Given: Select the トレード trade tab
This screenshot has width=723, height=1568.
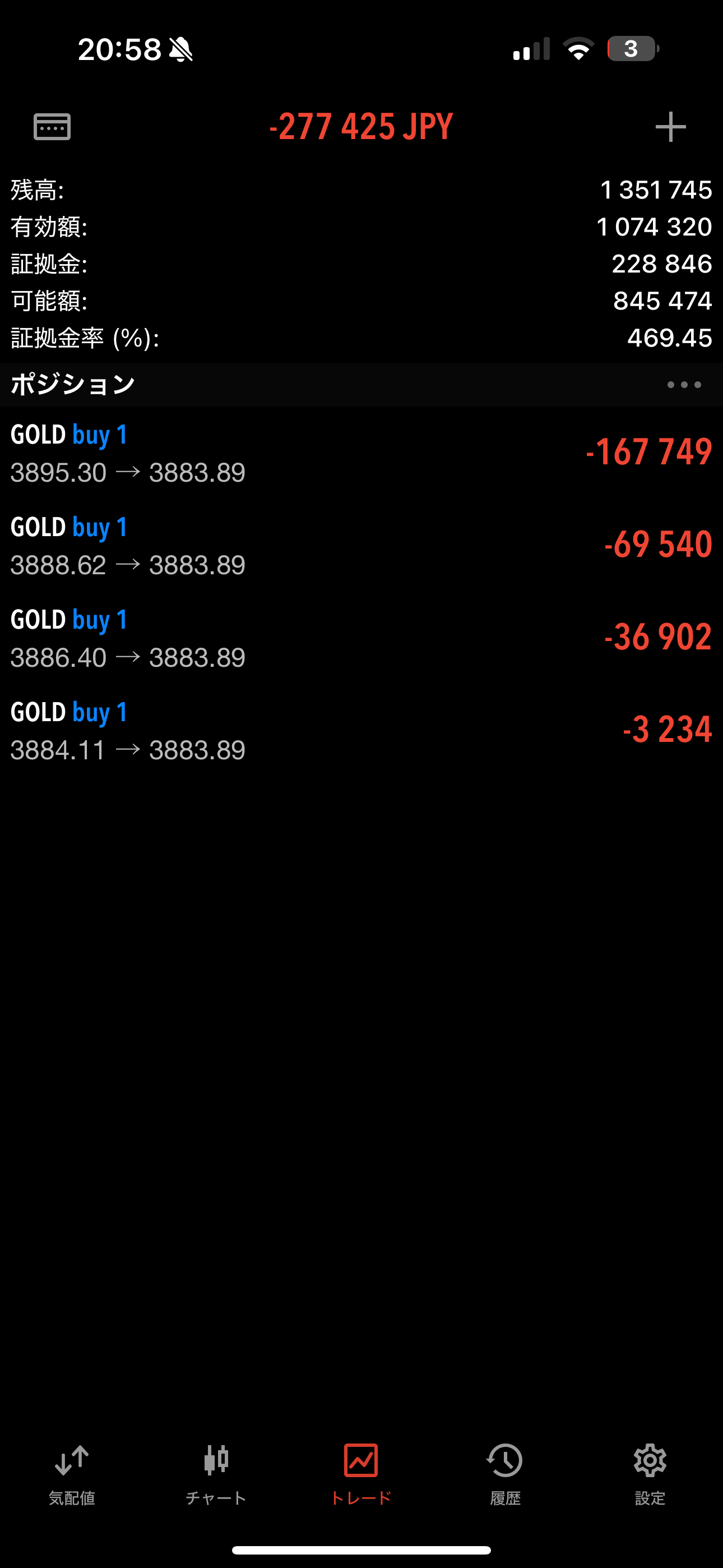Looking at the screenshot, I should [361, 1474].
